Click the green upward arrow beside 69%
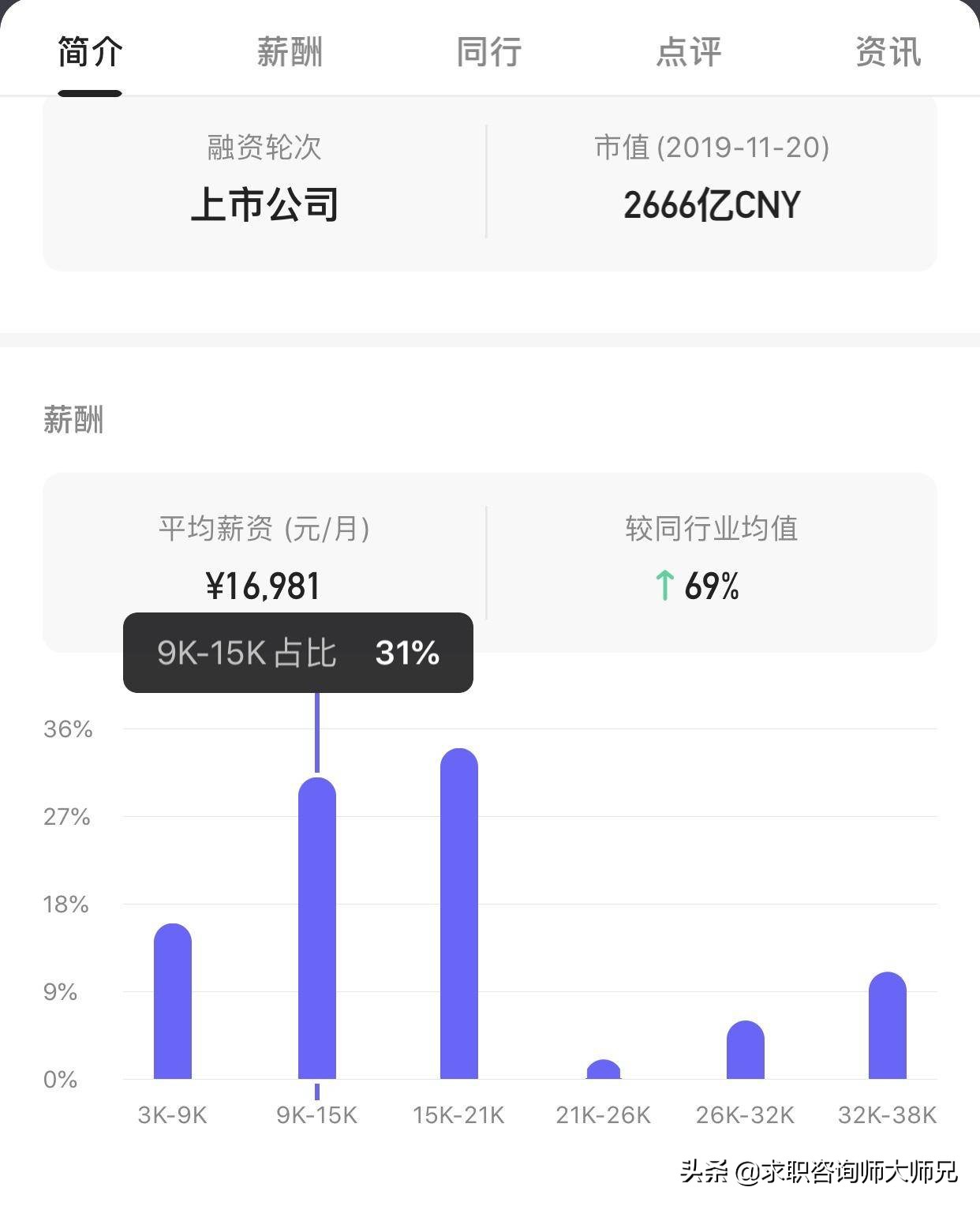The width and height of the screenshot is (980, 1206). click(x=665, y=584)
